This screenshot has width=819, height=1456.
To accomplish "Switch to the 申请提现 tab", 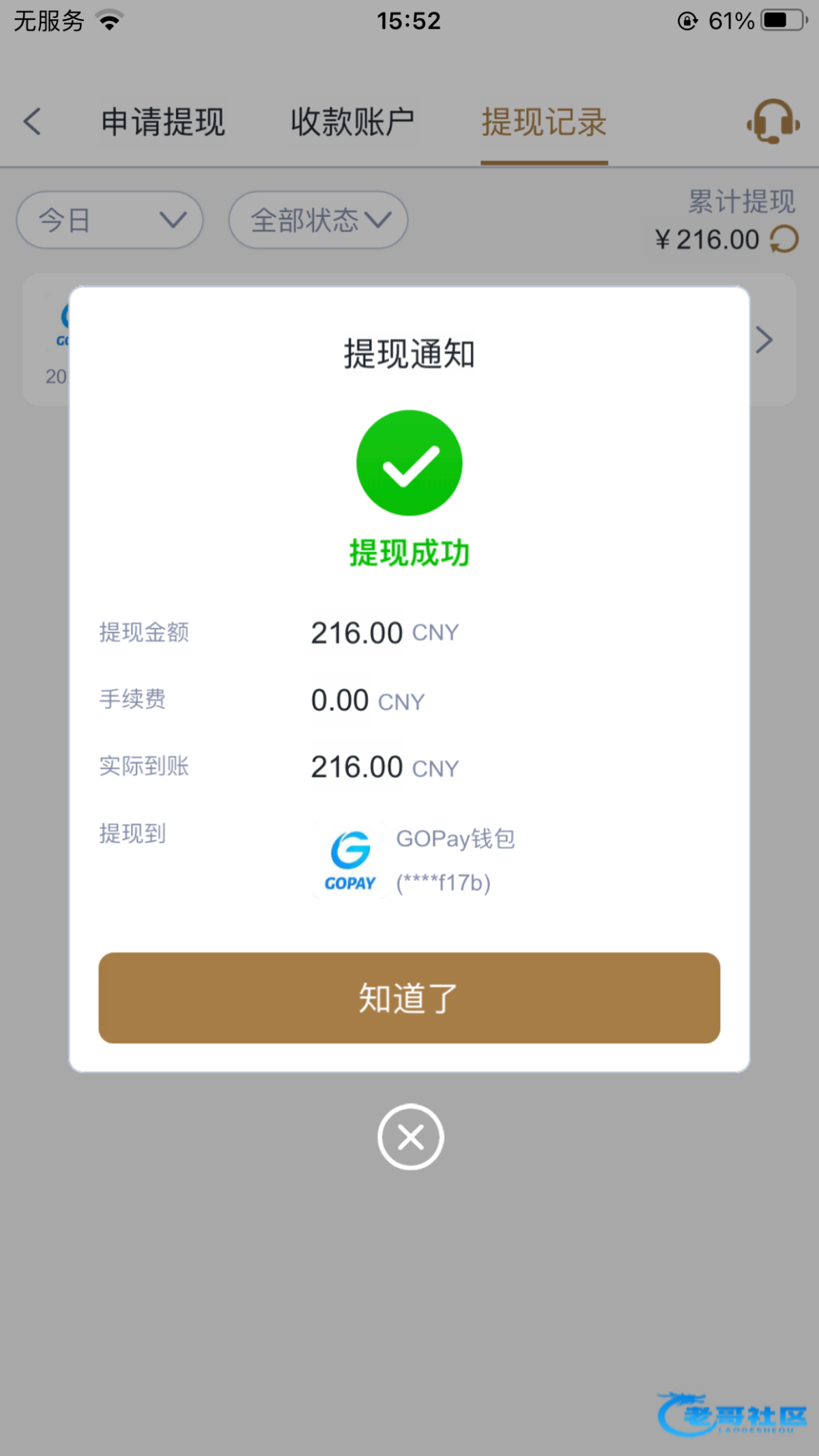I will click(163, 122).
